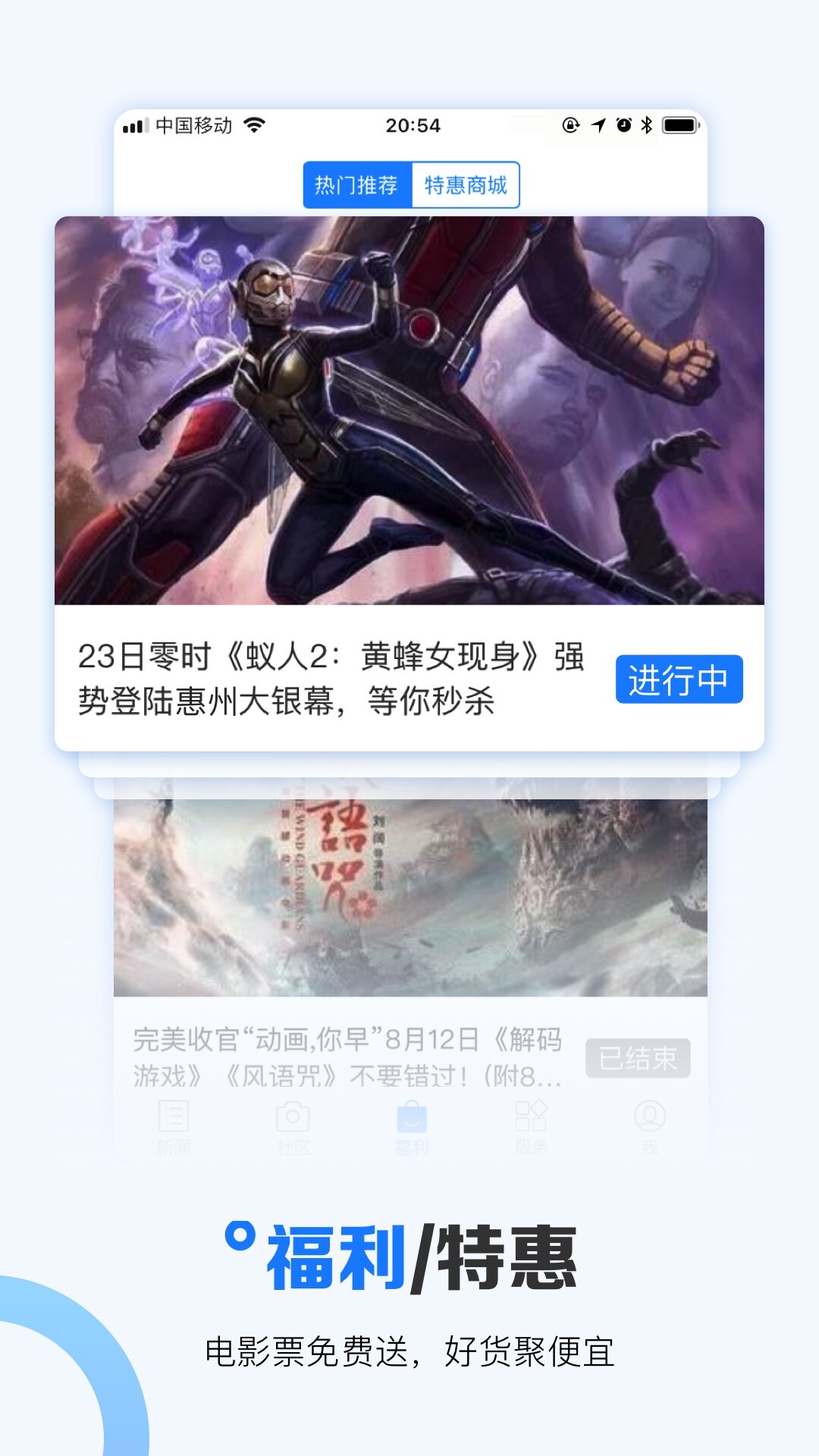Switch to the 特惠商城 tab

click(466, 184)
